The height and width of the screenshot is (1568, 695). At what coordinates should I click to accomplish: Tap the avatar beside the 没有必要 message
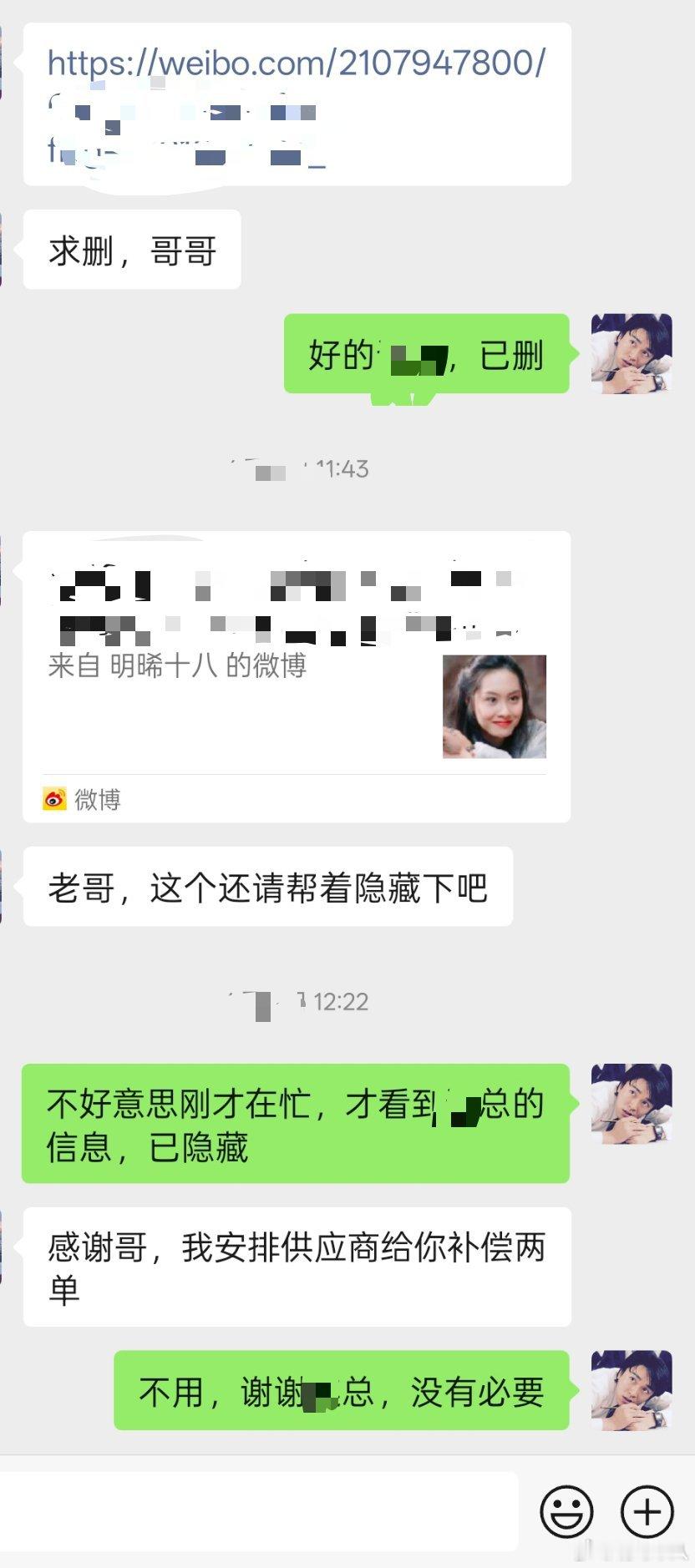pos(632,1390)
